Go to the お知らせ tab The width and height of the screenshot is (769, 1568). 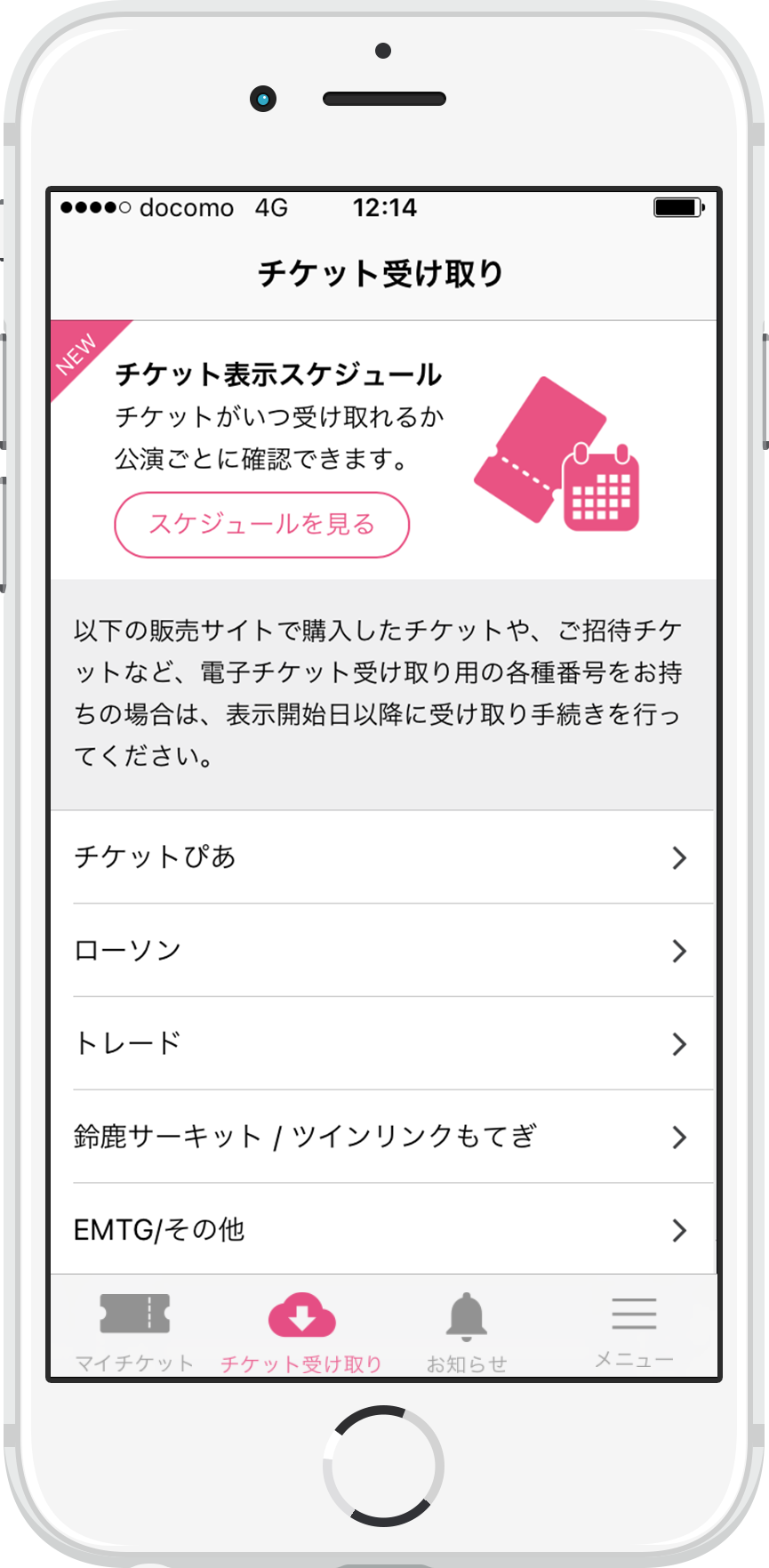point(466,1330)
